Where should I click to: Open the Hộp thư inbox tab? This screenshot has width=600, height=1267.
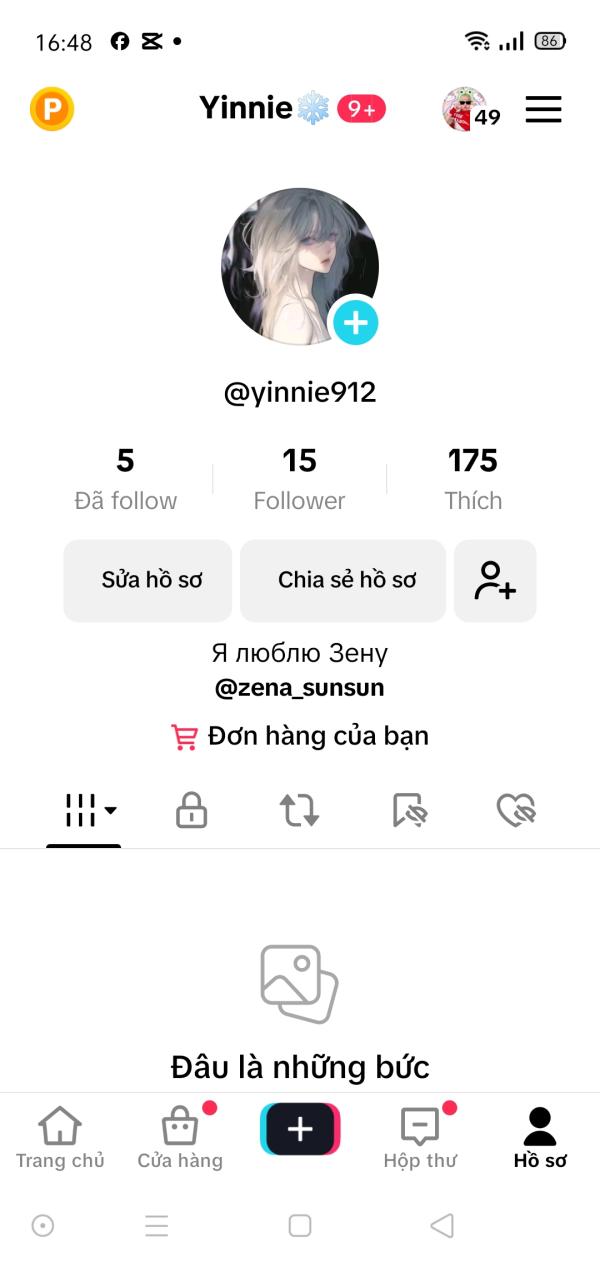point(420,1138)
